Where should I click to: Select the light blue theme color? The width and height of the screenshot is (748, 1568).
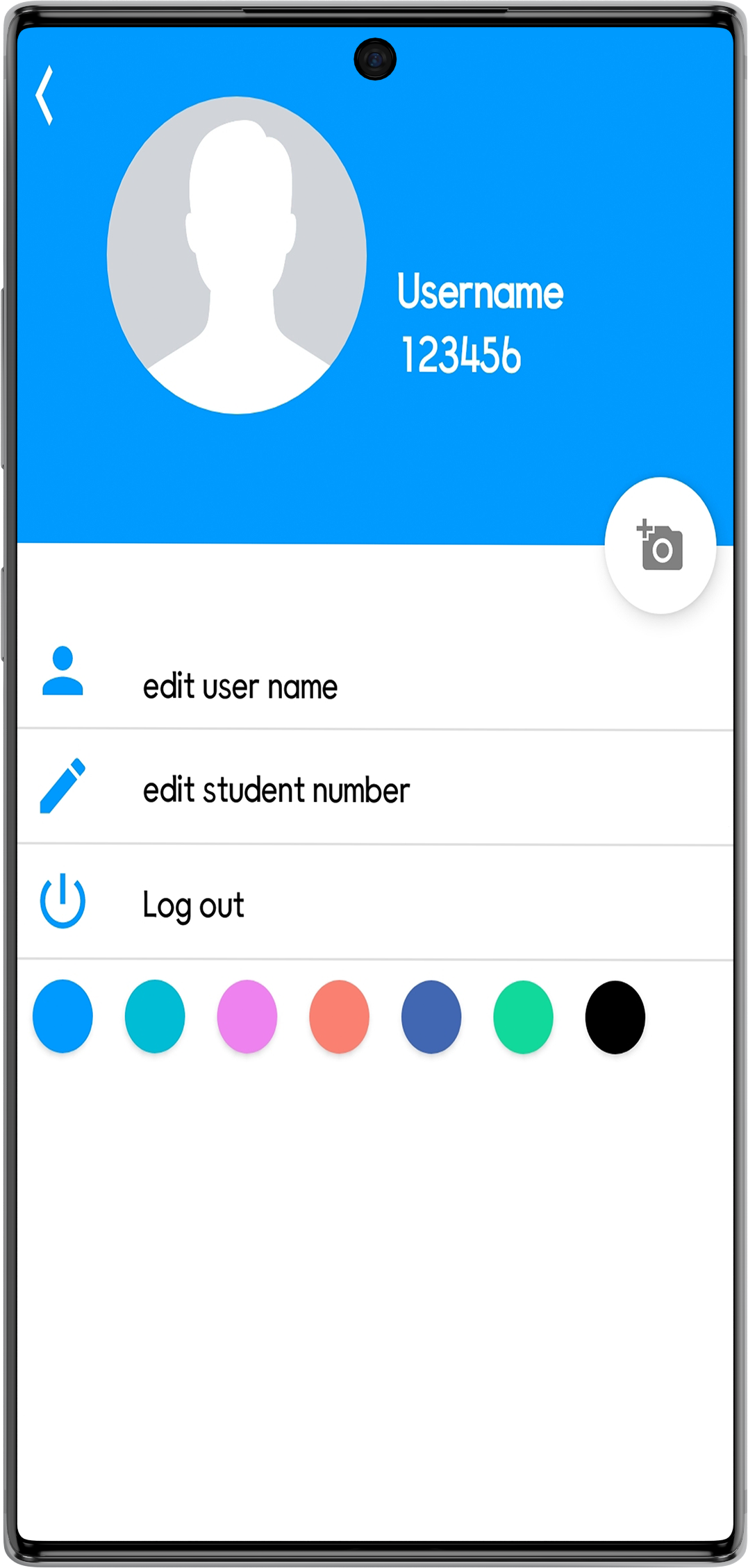(63, 1016)
